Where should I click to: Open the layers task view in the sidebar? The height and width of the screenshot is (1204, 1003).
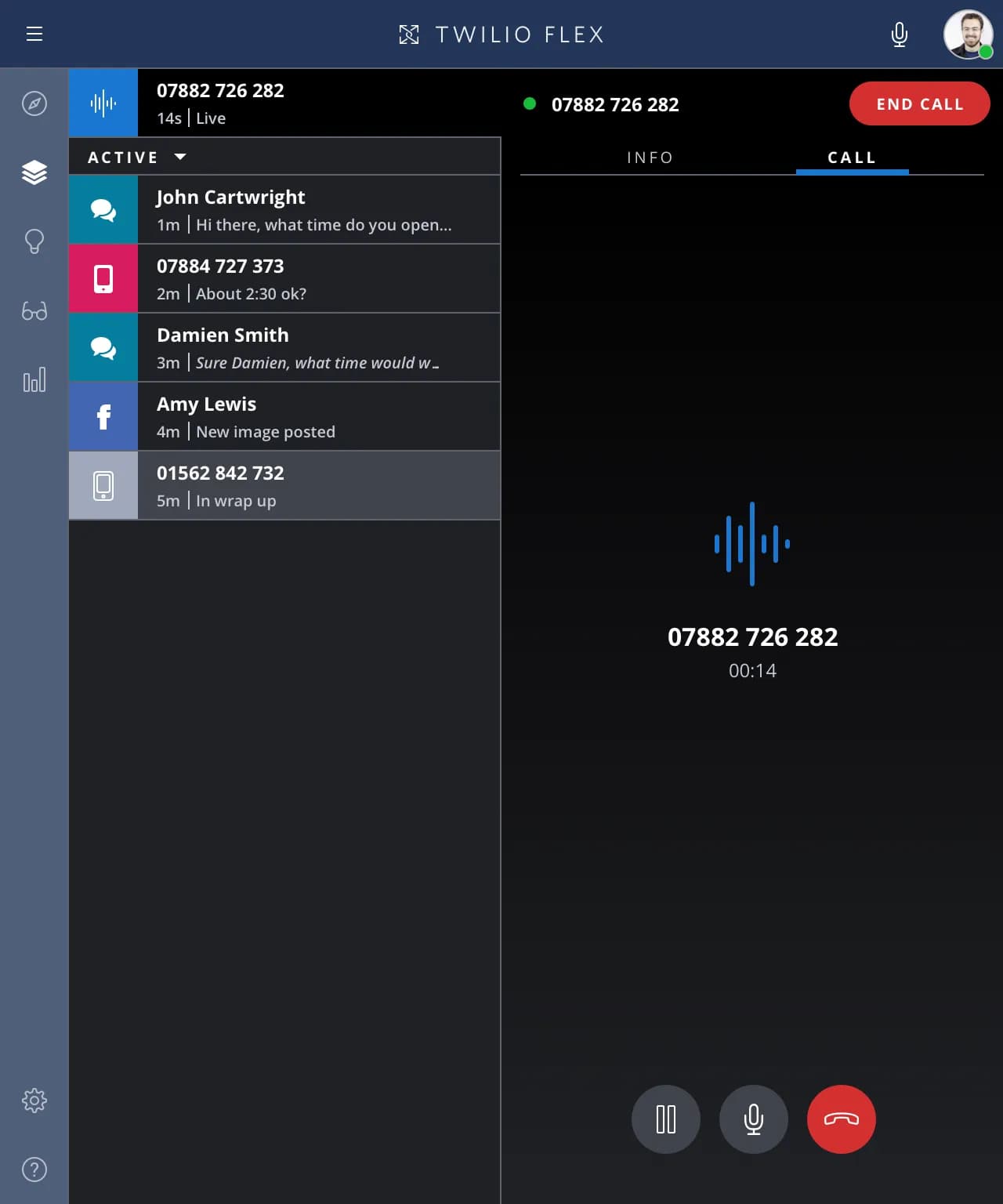(x=34, y=172)
